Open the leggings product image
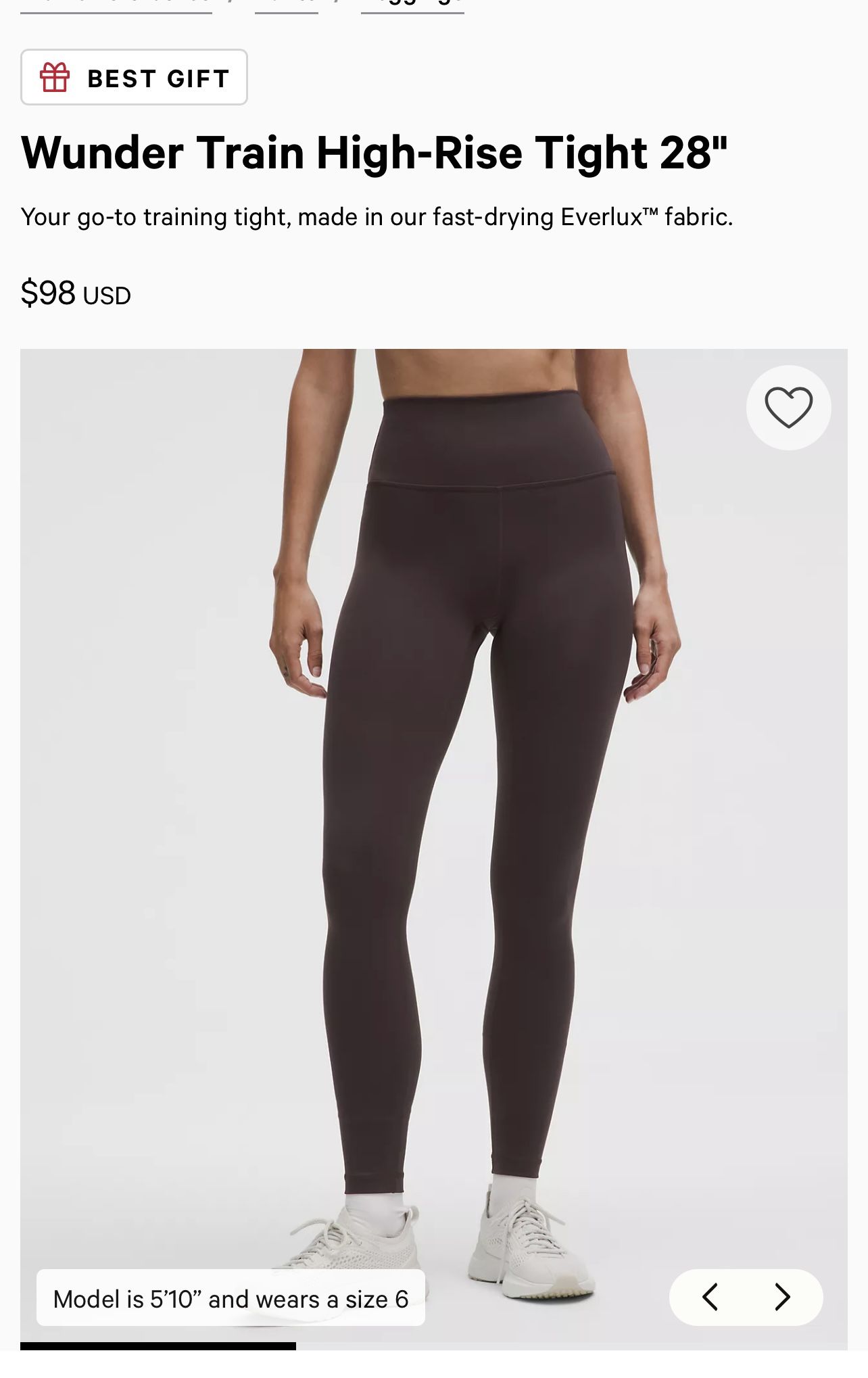868x1378 pixels. (433, 849)
